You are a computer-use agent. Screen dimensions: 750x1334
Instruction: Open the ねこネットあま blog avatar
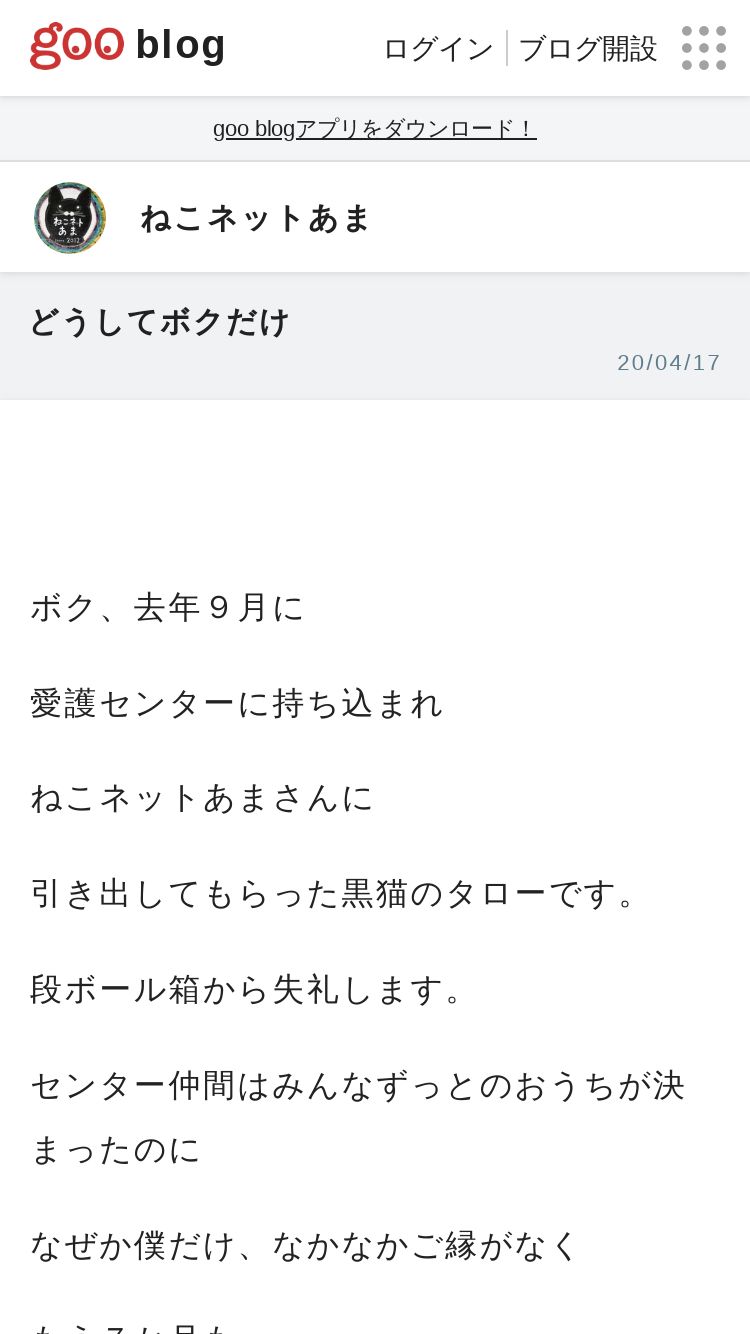pos(70,218)
